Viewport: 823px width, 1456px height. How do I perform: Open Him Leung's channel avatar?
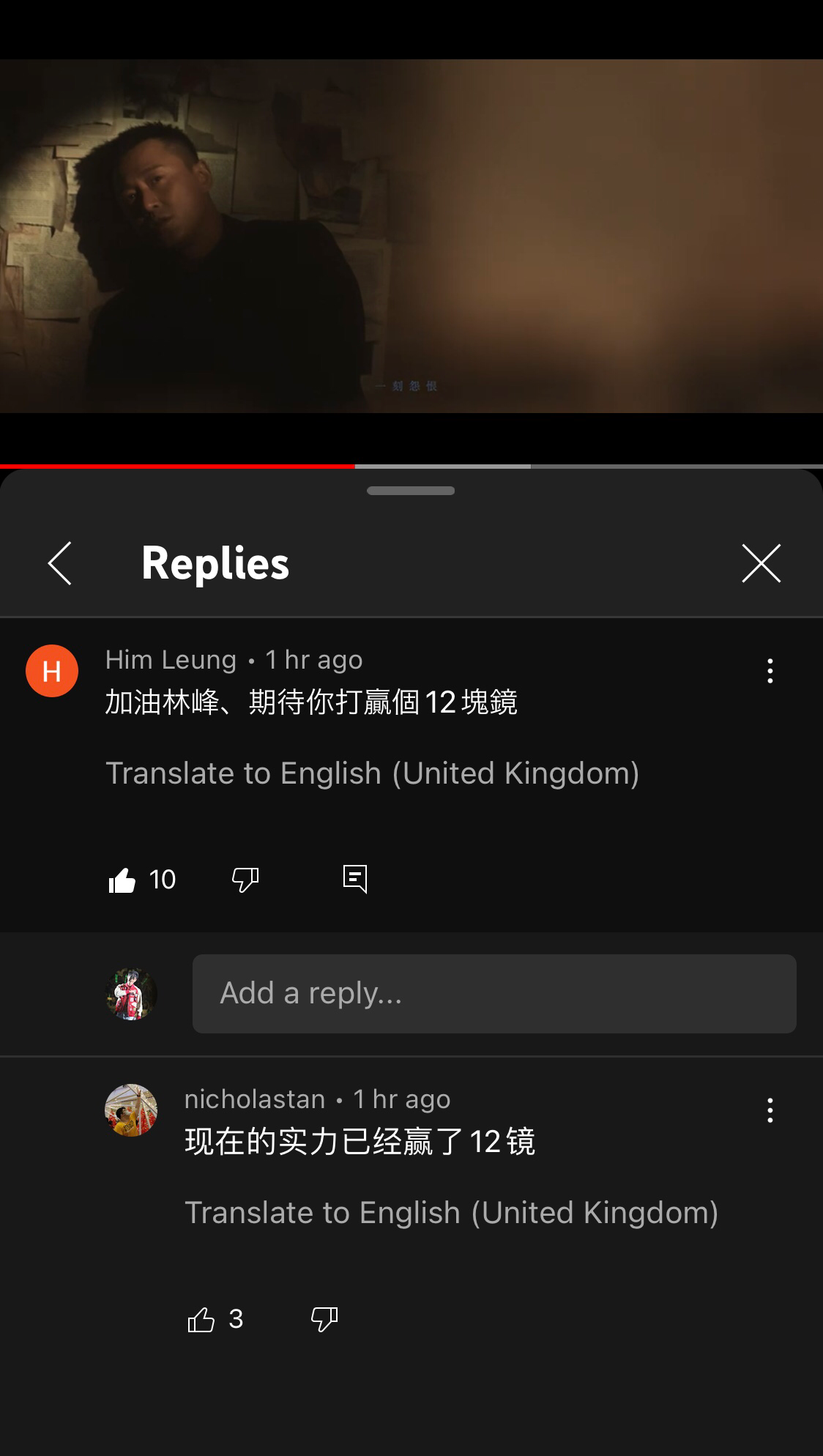pyautogui.click(x=52, y=671)
